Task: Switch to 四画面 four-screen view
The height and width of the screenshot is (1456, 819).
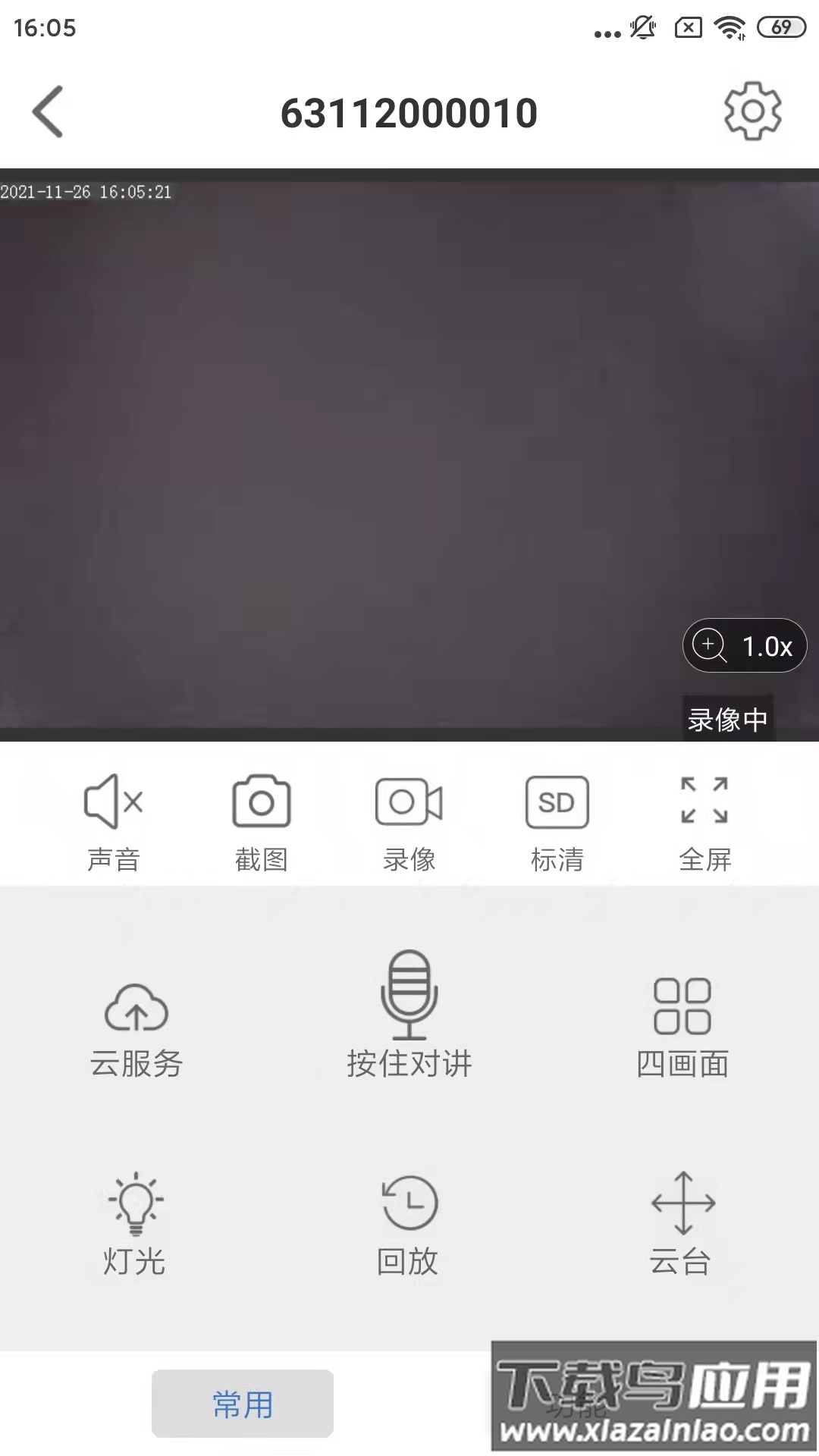Action: pyautogui.click(x=682, y=1026)
